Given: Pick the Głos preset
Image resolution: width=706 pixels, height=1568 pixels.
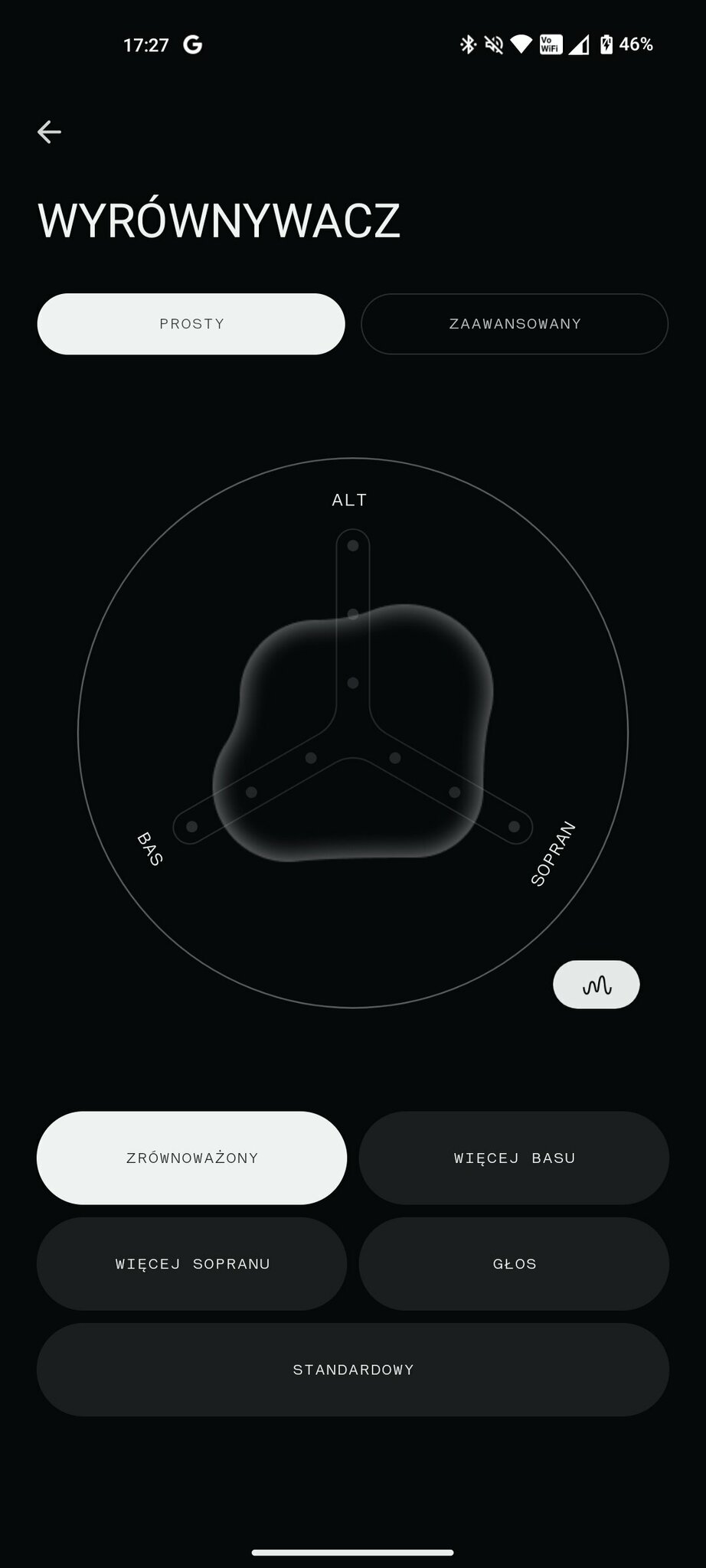Looking at the screenshot, I should 514,1264.
